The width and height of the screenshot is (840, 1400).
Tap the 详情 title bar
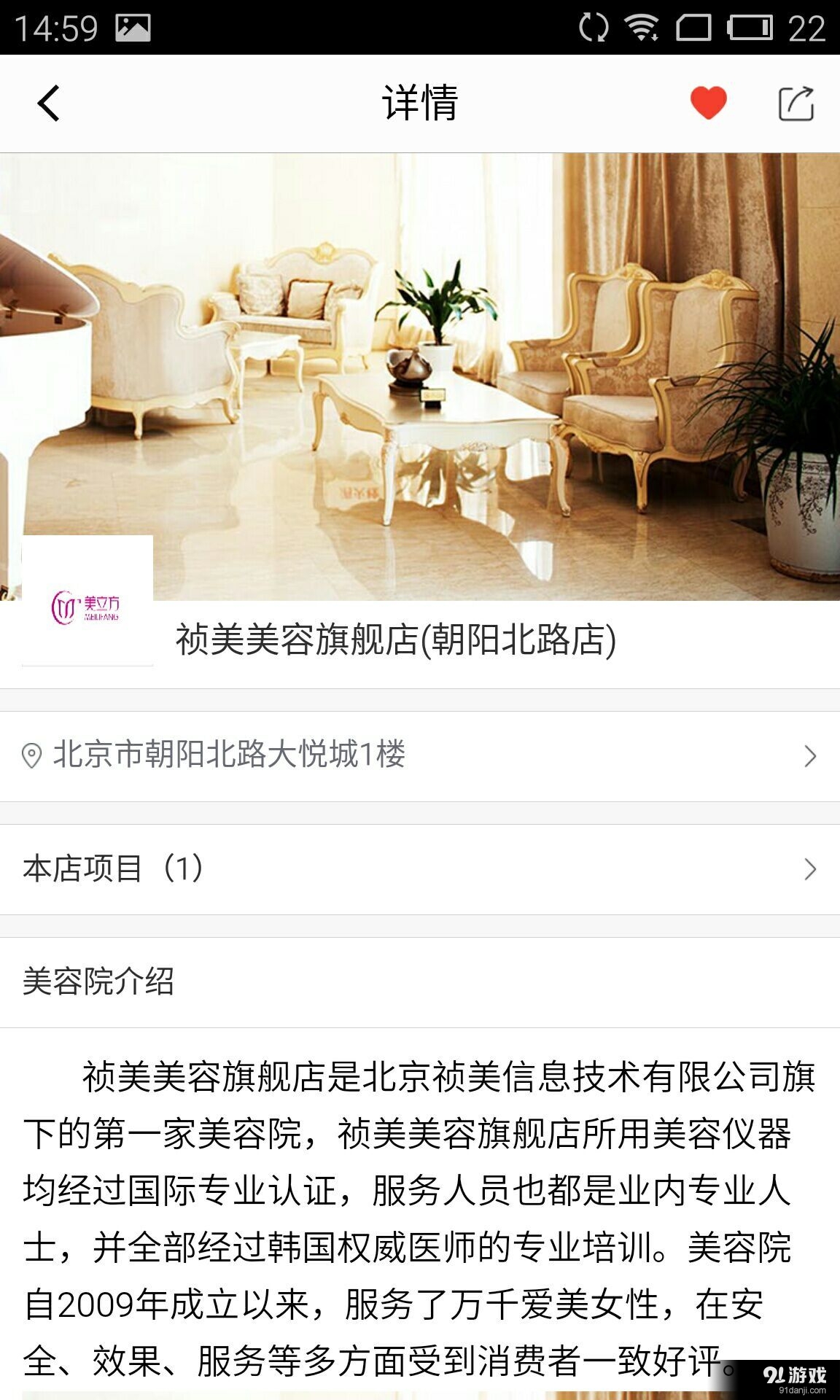click(x=420, y=102)
